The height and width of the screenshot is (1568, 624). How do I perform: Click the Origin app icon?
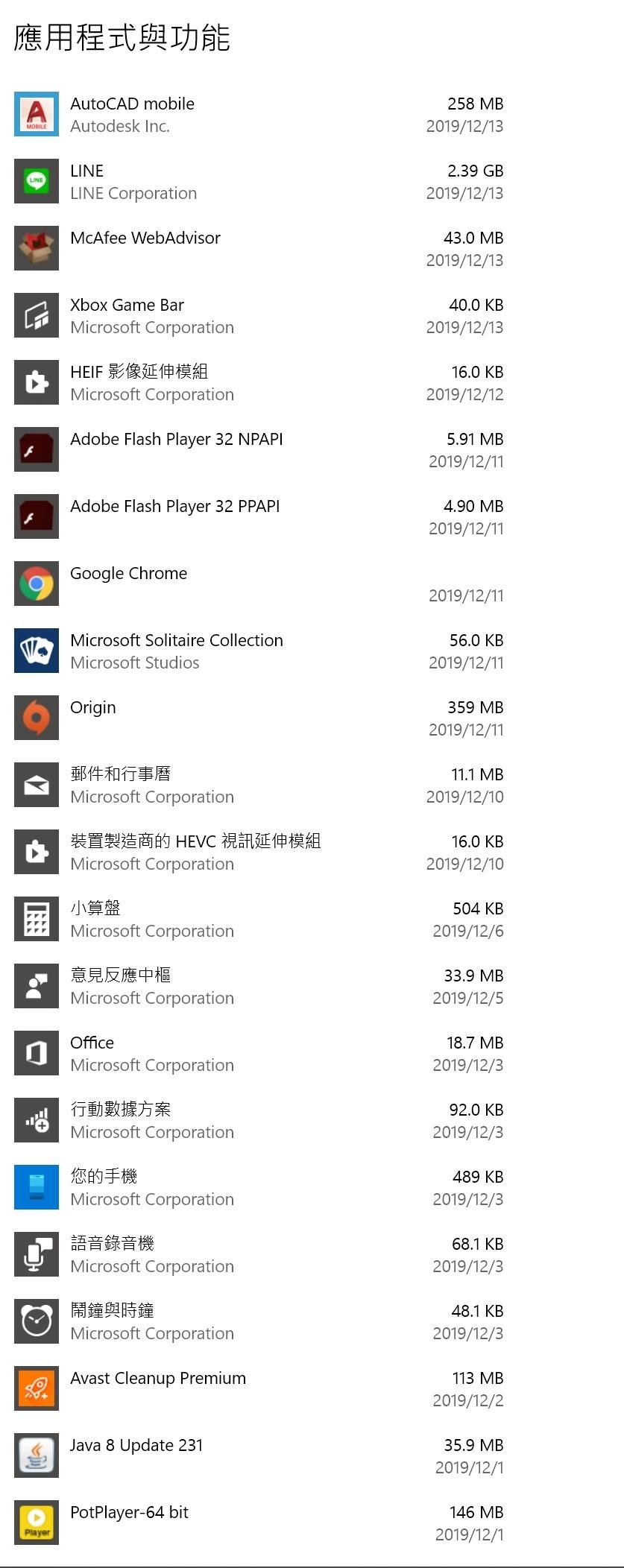click(x=36, y=718)
